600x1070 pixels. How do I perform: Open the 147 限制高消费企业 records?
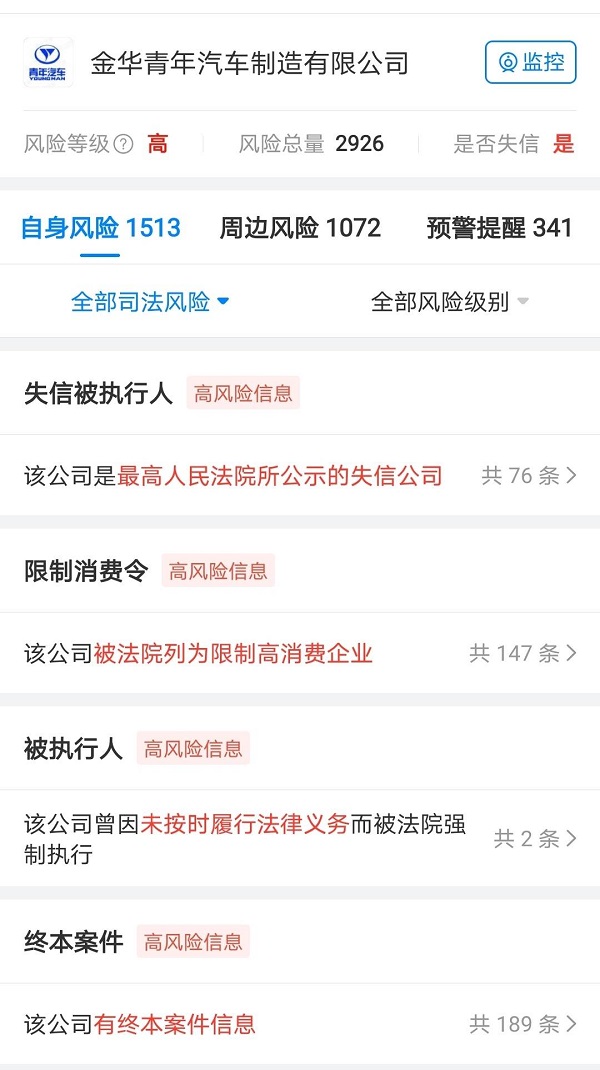point(523,654)
